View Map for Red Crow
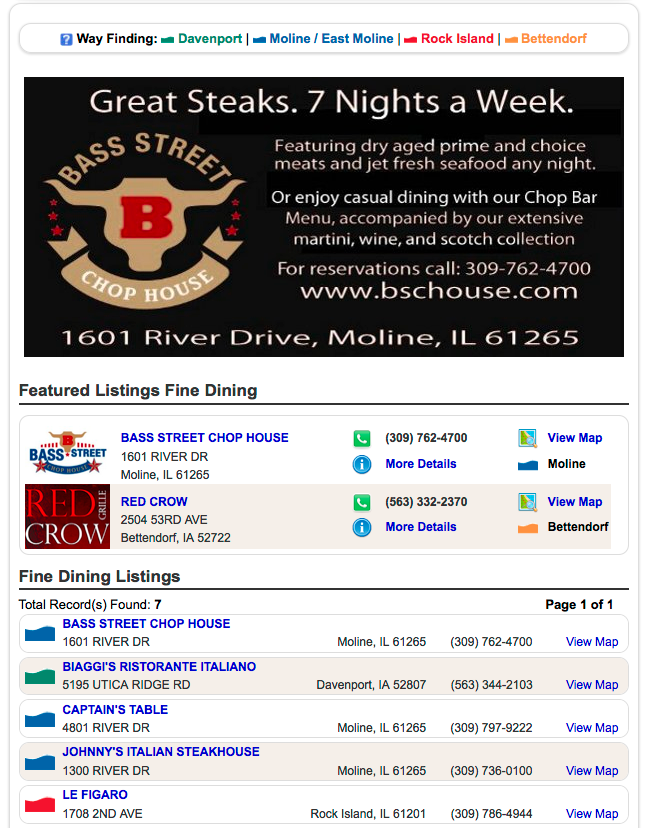 pyautogui.click(x=574, y=502)
